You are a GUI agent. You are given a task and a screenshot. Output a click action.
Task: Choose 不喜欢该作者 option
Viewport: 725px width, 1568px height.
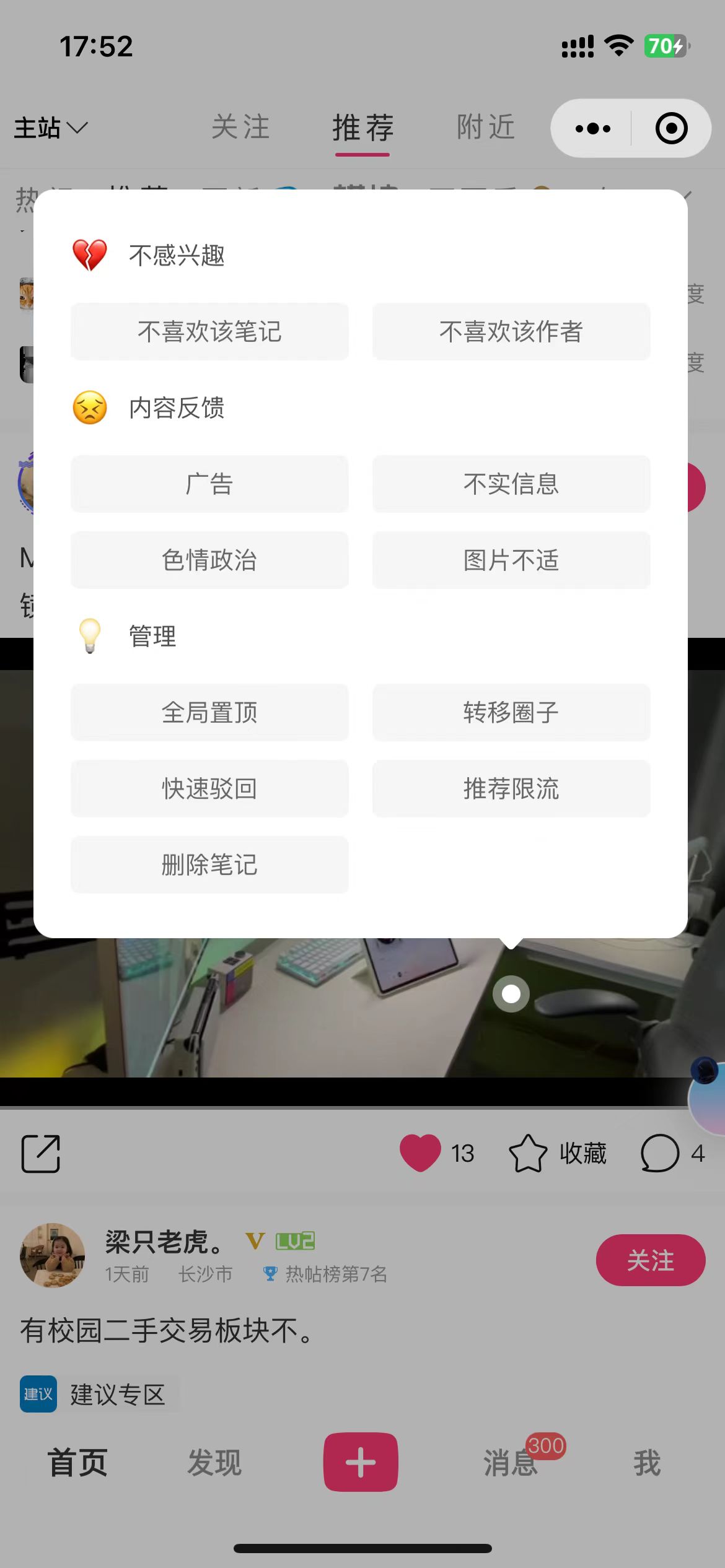tap(511, 331)
